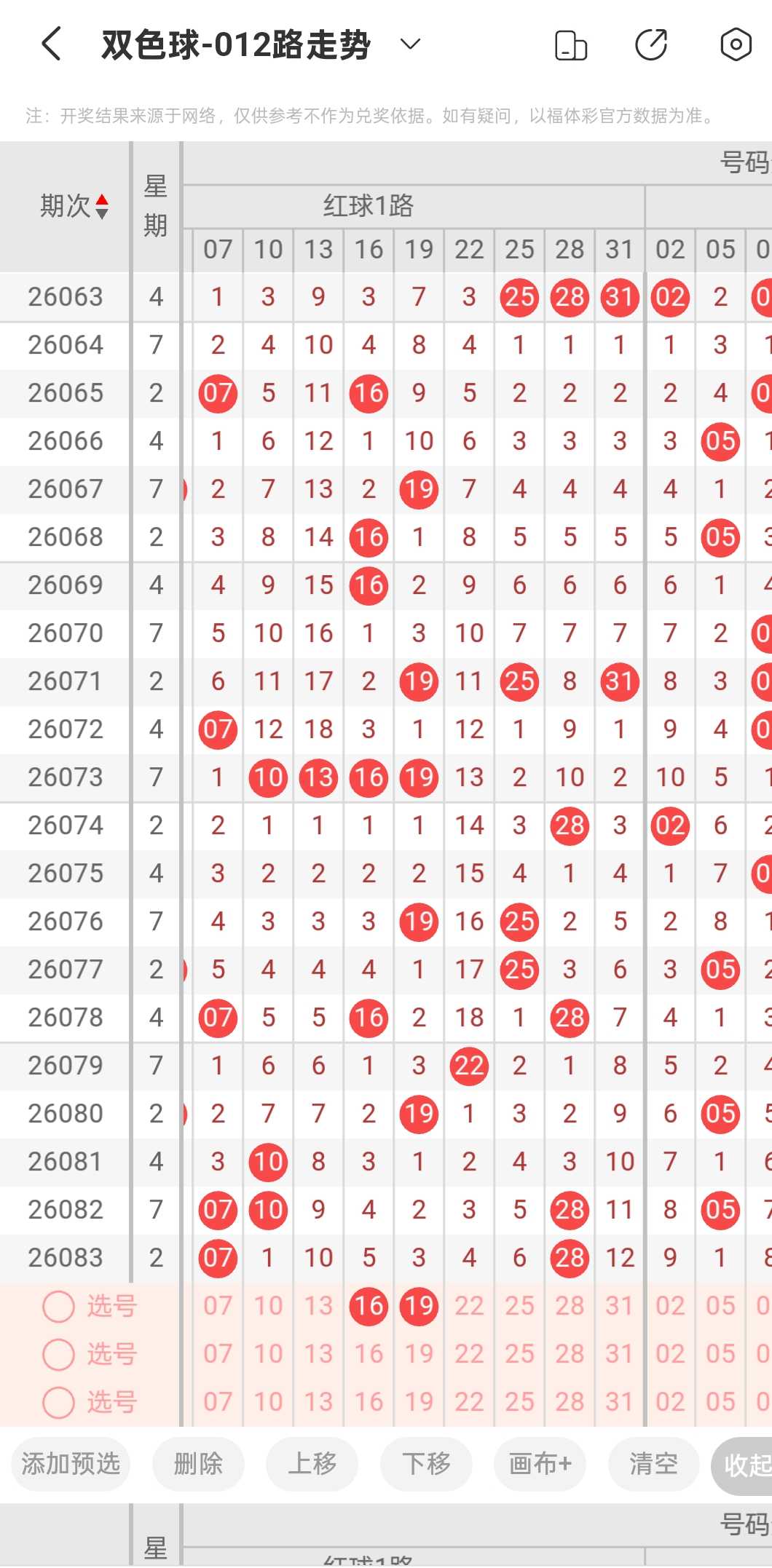Viewport: 772px width, 1568px height.
Task: Deselect number 19 in first 选号 row
Action: (x=419, y=1306)
